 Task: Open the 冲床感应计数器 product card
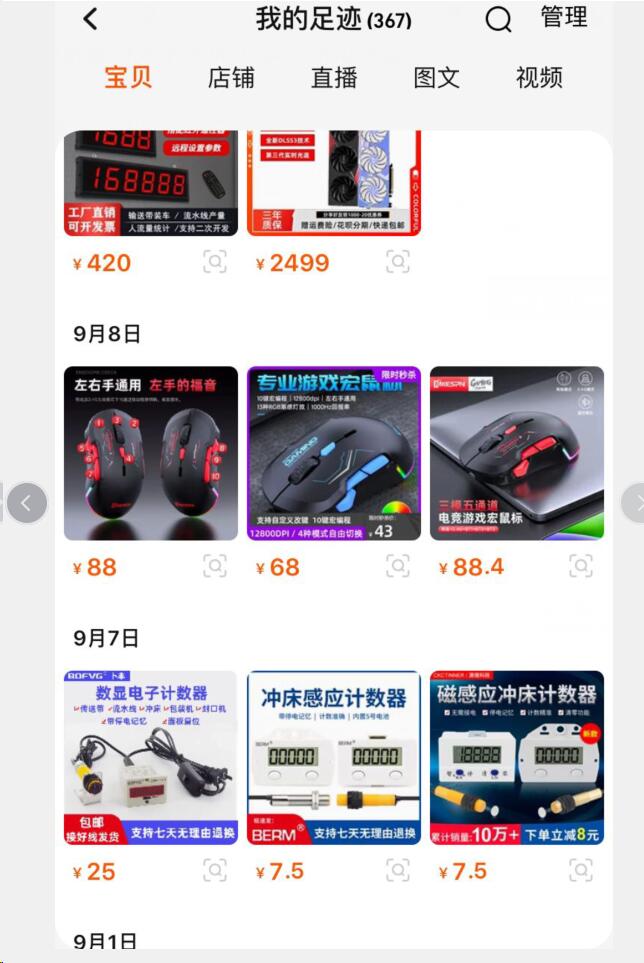(334, 757)
